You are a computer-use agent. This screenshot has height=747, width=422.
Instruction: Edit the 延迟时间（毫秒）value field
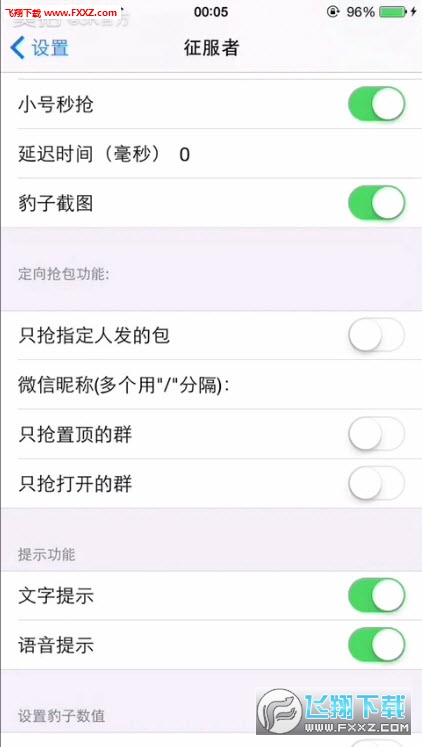point(297,154)
